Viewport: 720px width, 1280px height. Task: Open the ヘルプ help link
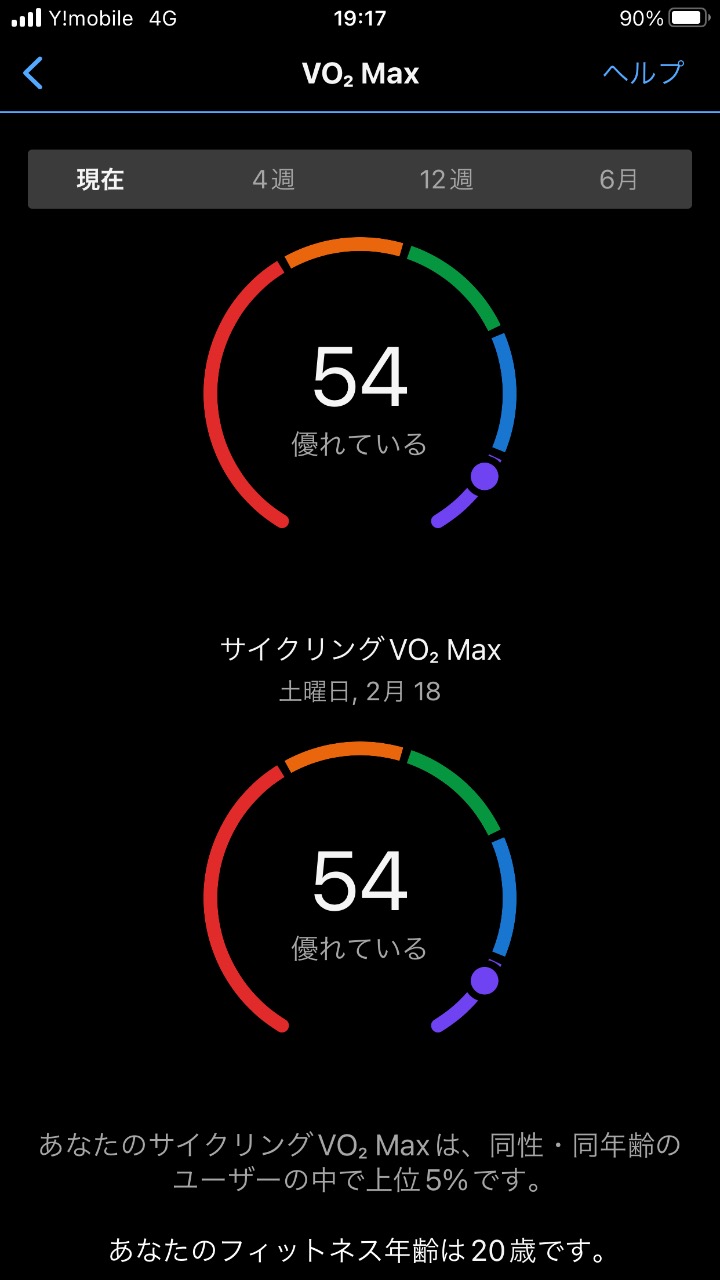643,73
